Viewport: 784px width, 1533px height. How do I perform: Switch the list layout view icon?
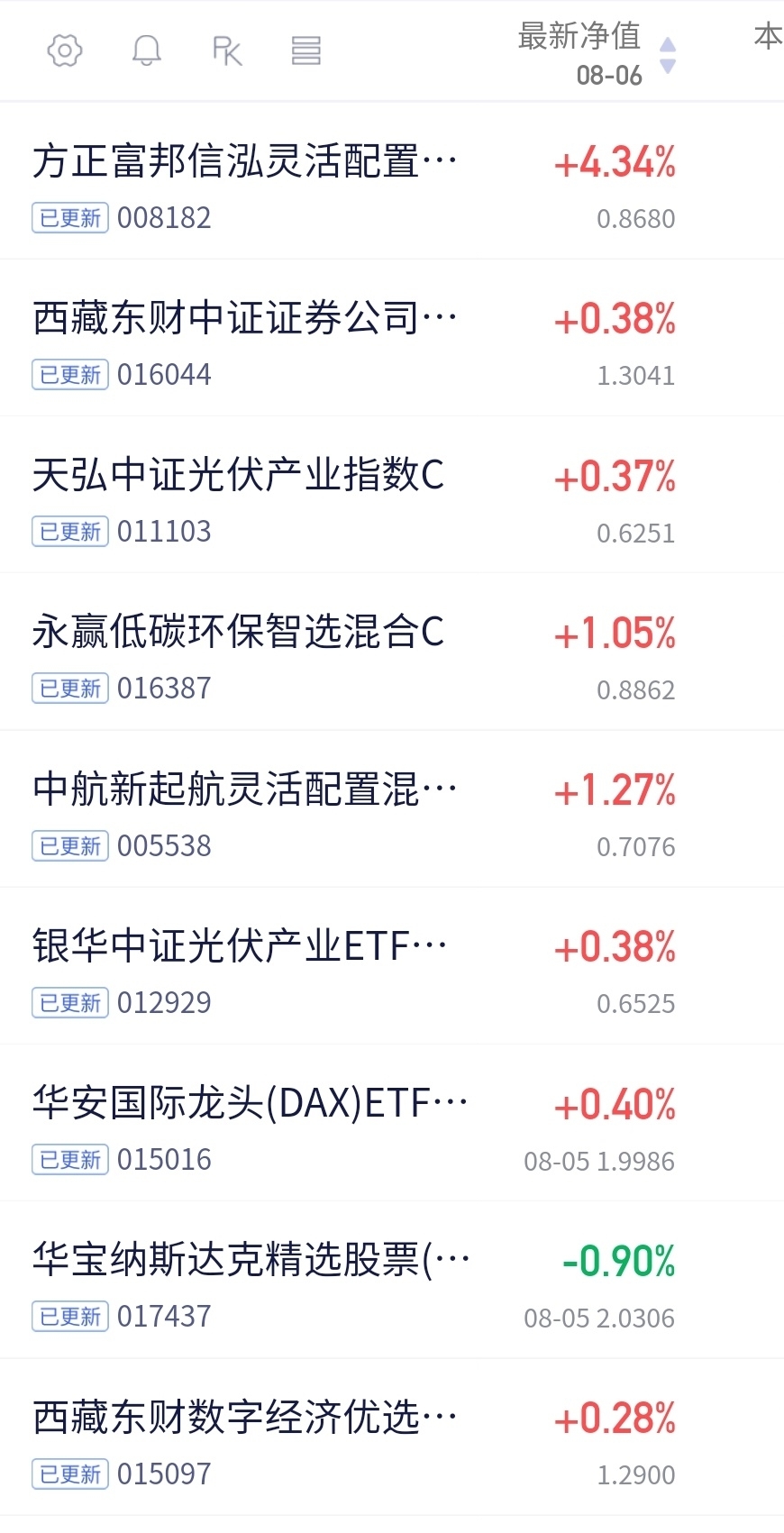click(x=306, y=50)
